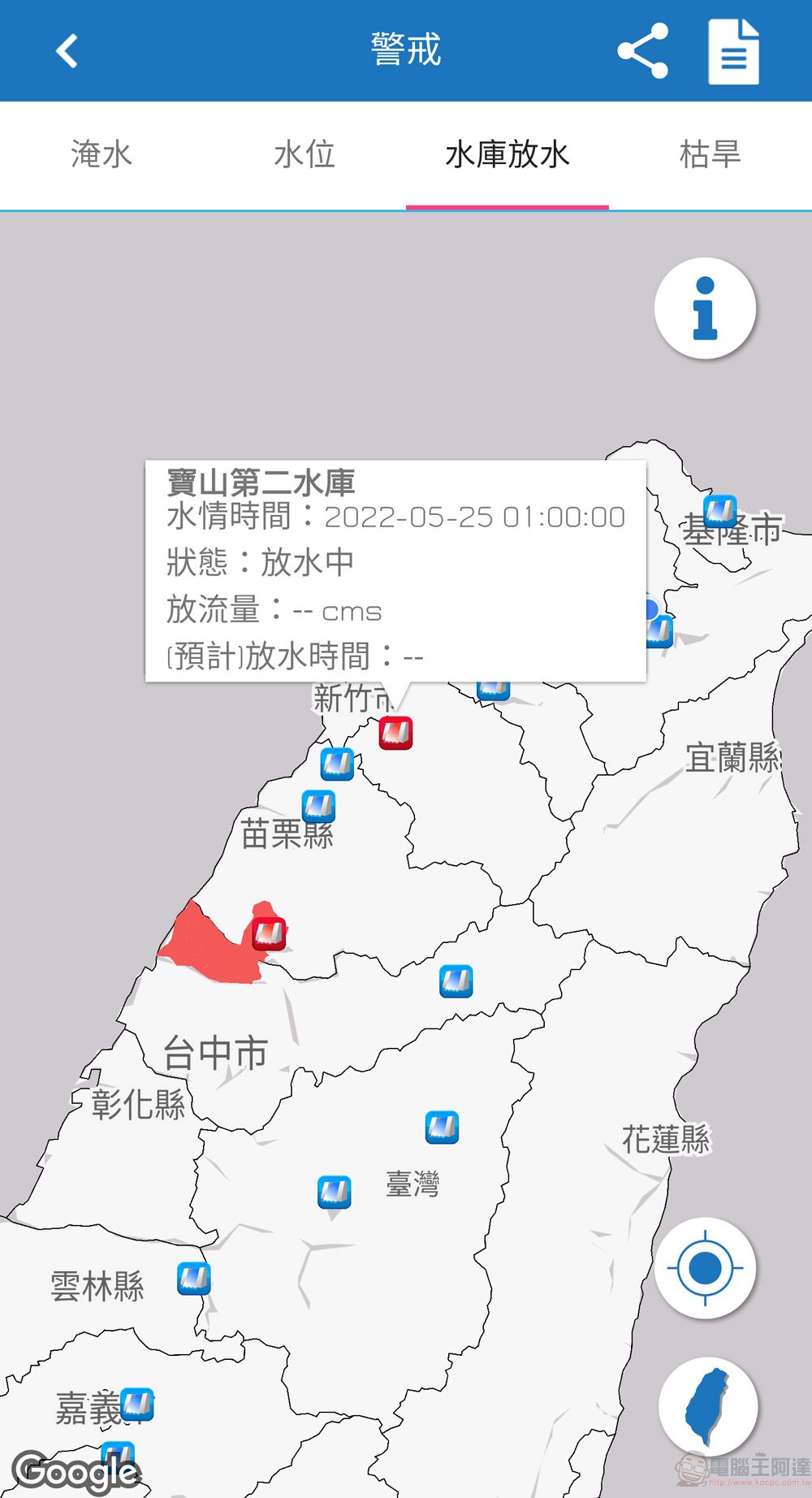Tap the reservoir marker near 基隆市
The image size is (812, 1498).
coord(720,512)
